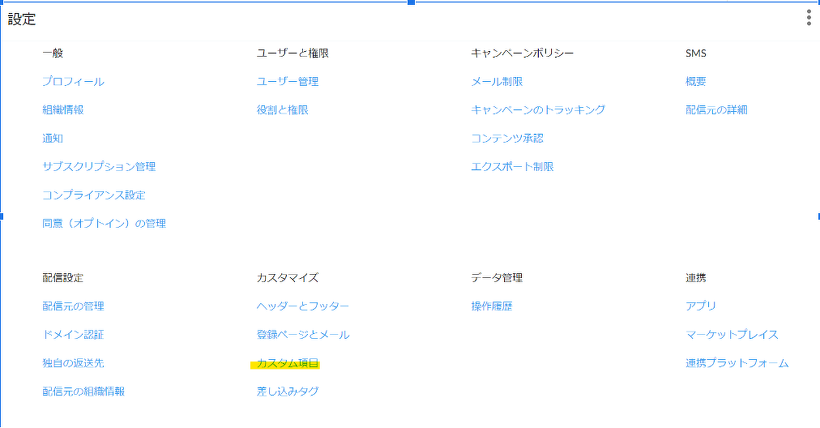Go to 組織情報 page
820x428 pixels.
point(63,110)
